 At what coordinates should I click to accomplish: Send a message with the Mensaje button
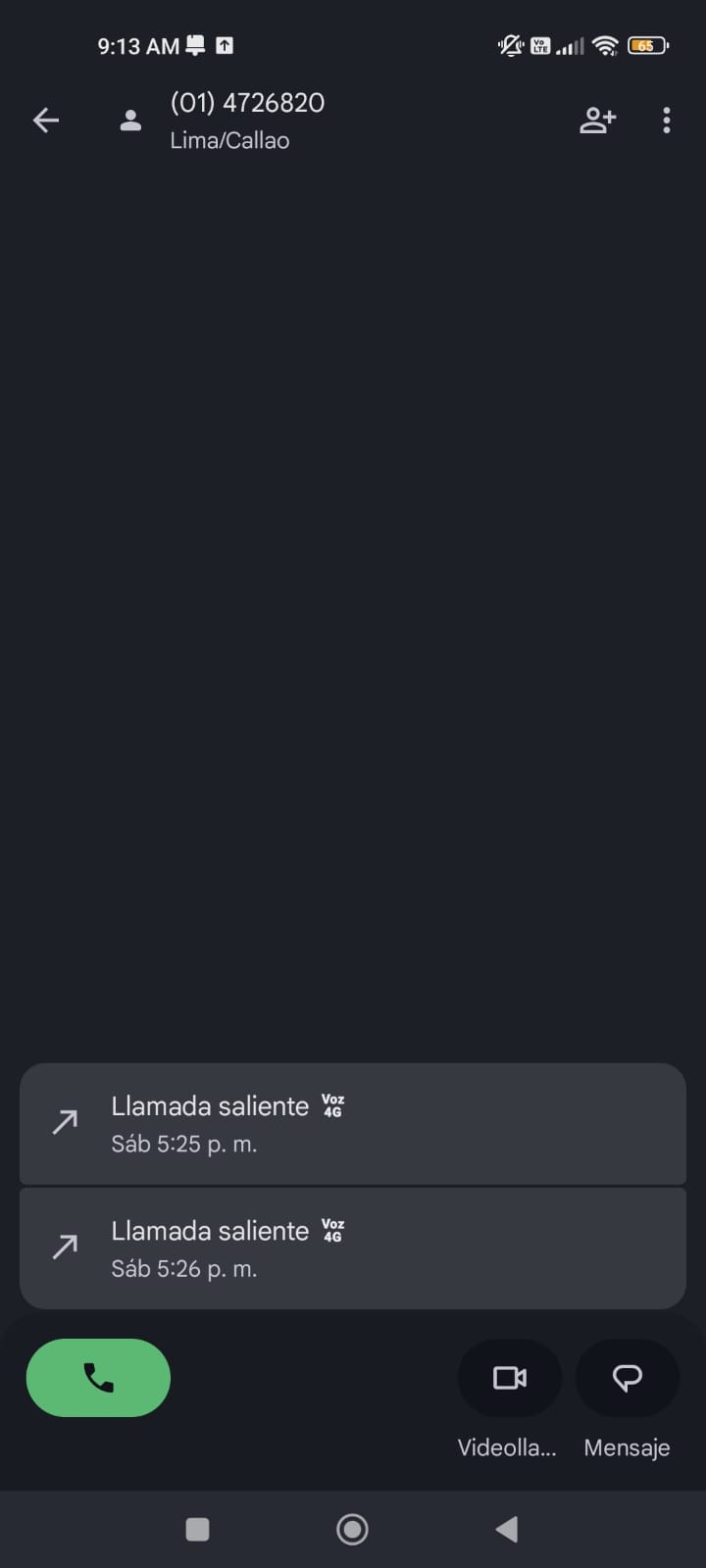627,1378
